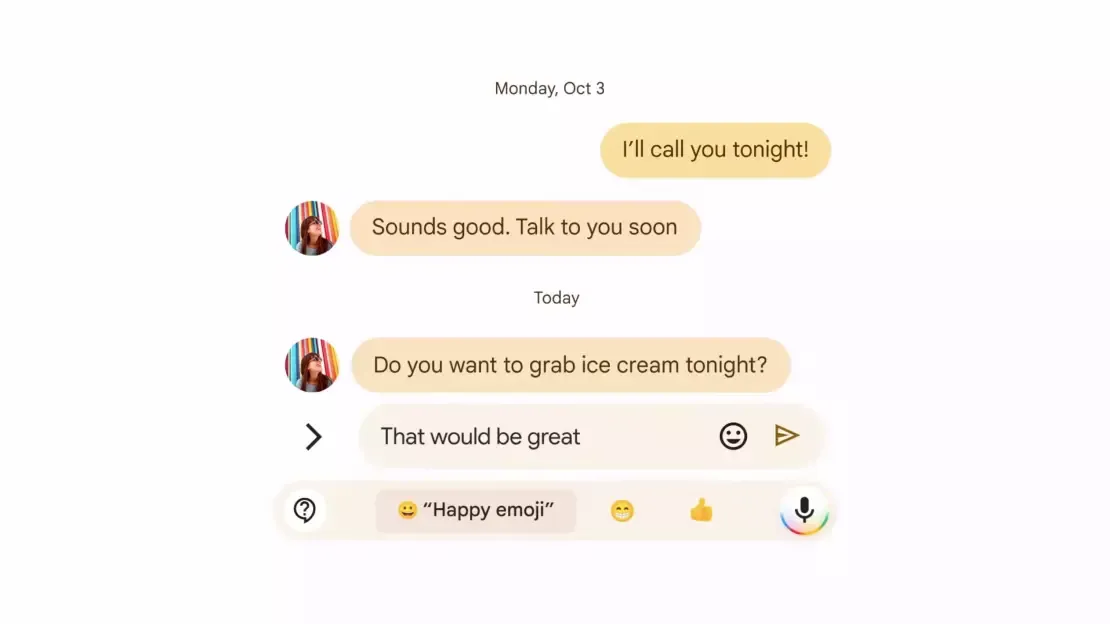Open contact avatar next to "Sounds good" message

tap(312, 228)
